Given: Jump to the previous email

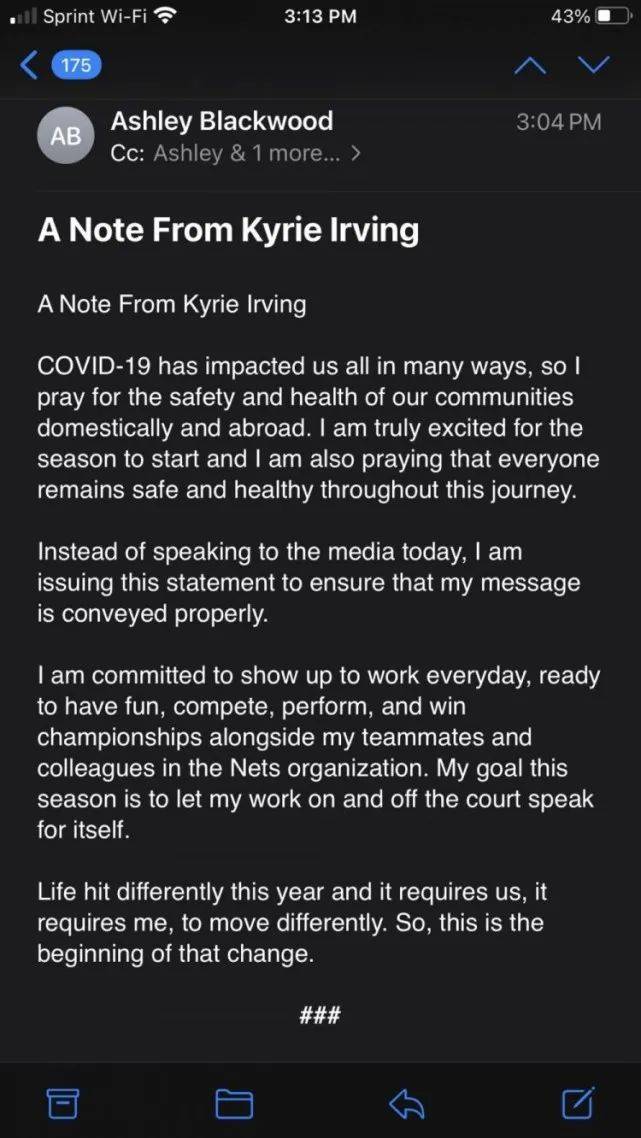Looking at the screenshot, I should click(530, 66).
